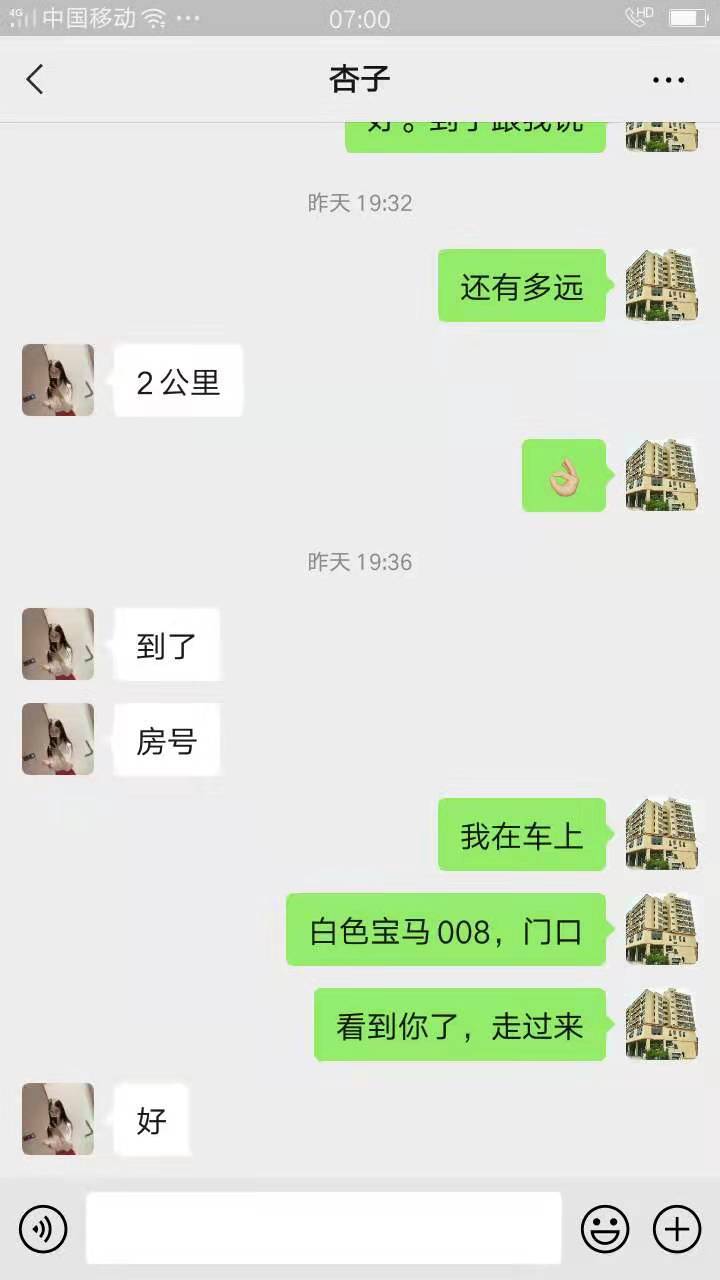Image resolution: width=720 pixels, height=1280 pixels.
Task: Open the three-dot chat options menu
Action: (668, 80)
